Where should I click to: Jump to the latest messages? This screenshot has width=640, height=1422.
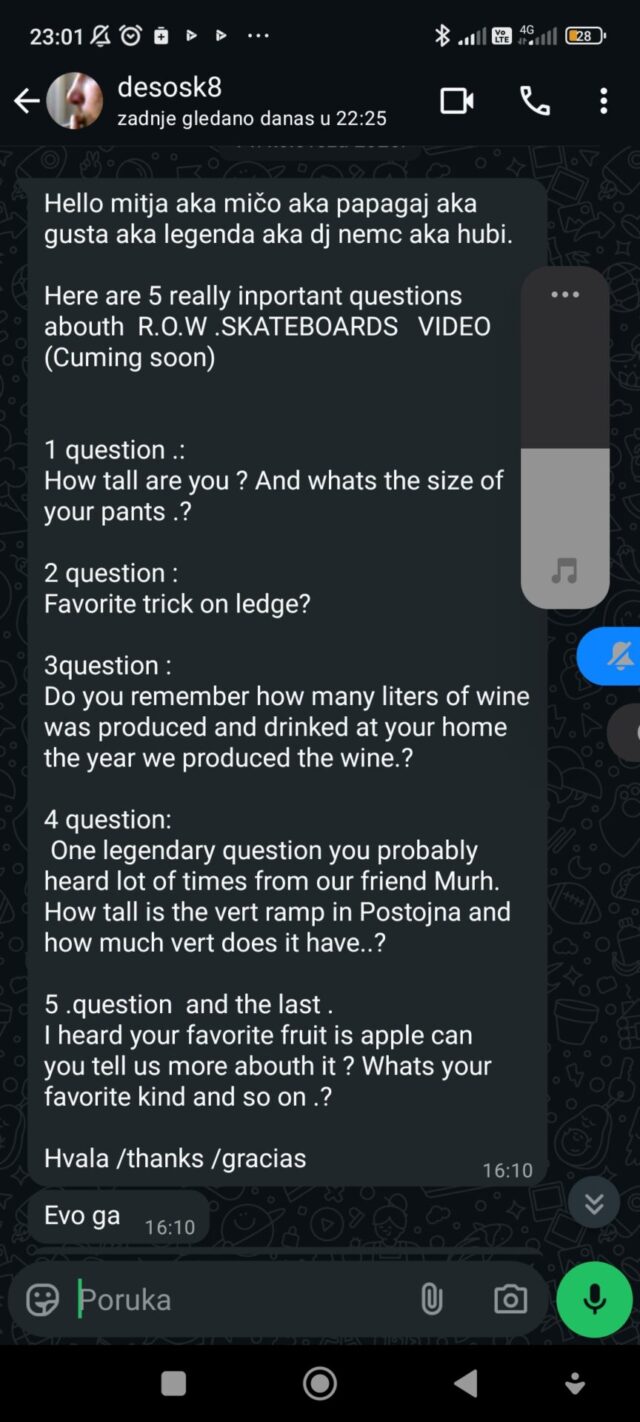coord(594,1204)
